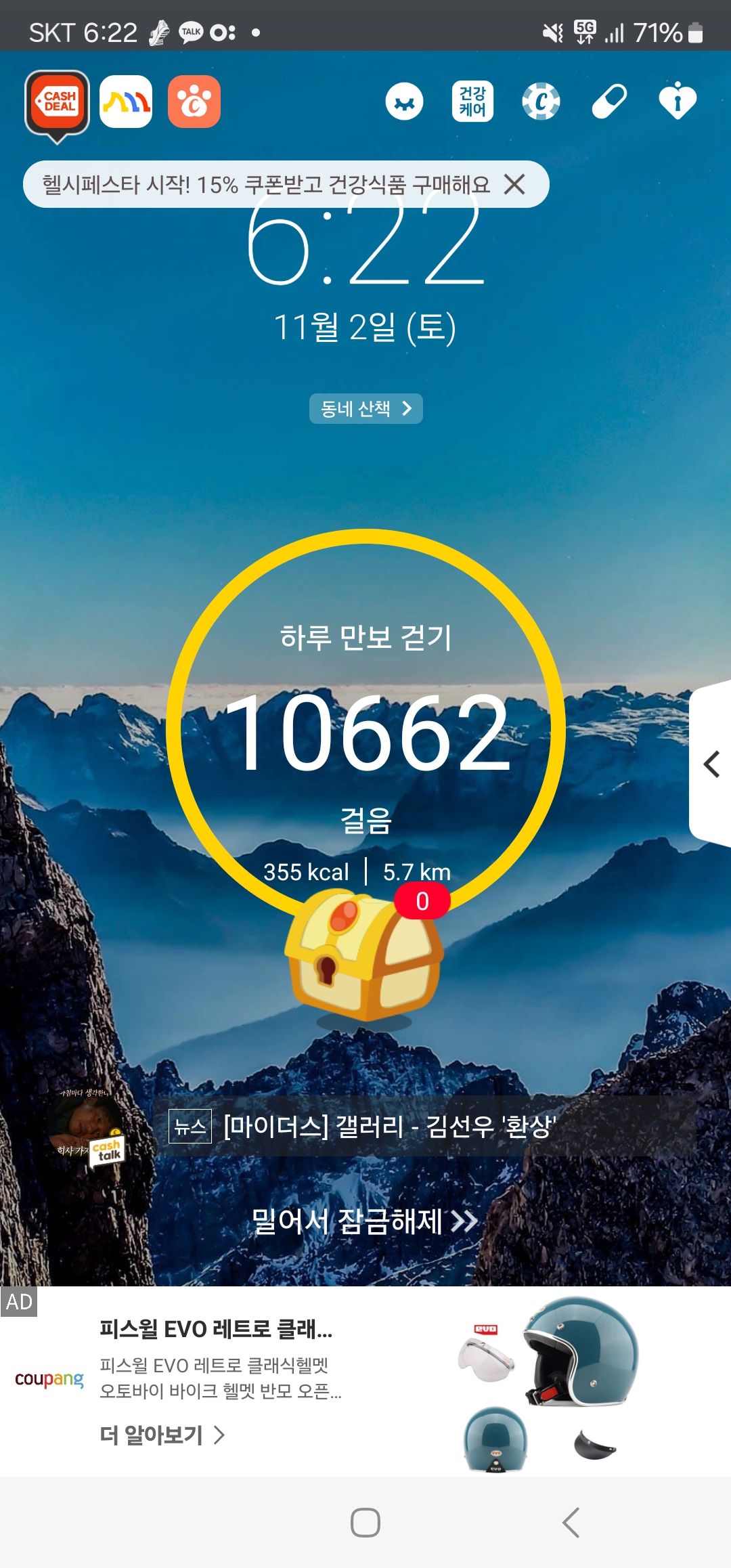Open the 건강케어 health care icon

[x=472, y=102]
